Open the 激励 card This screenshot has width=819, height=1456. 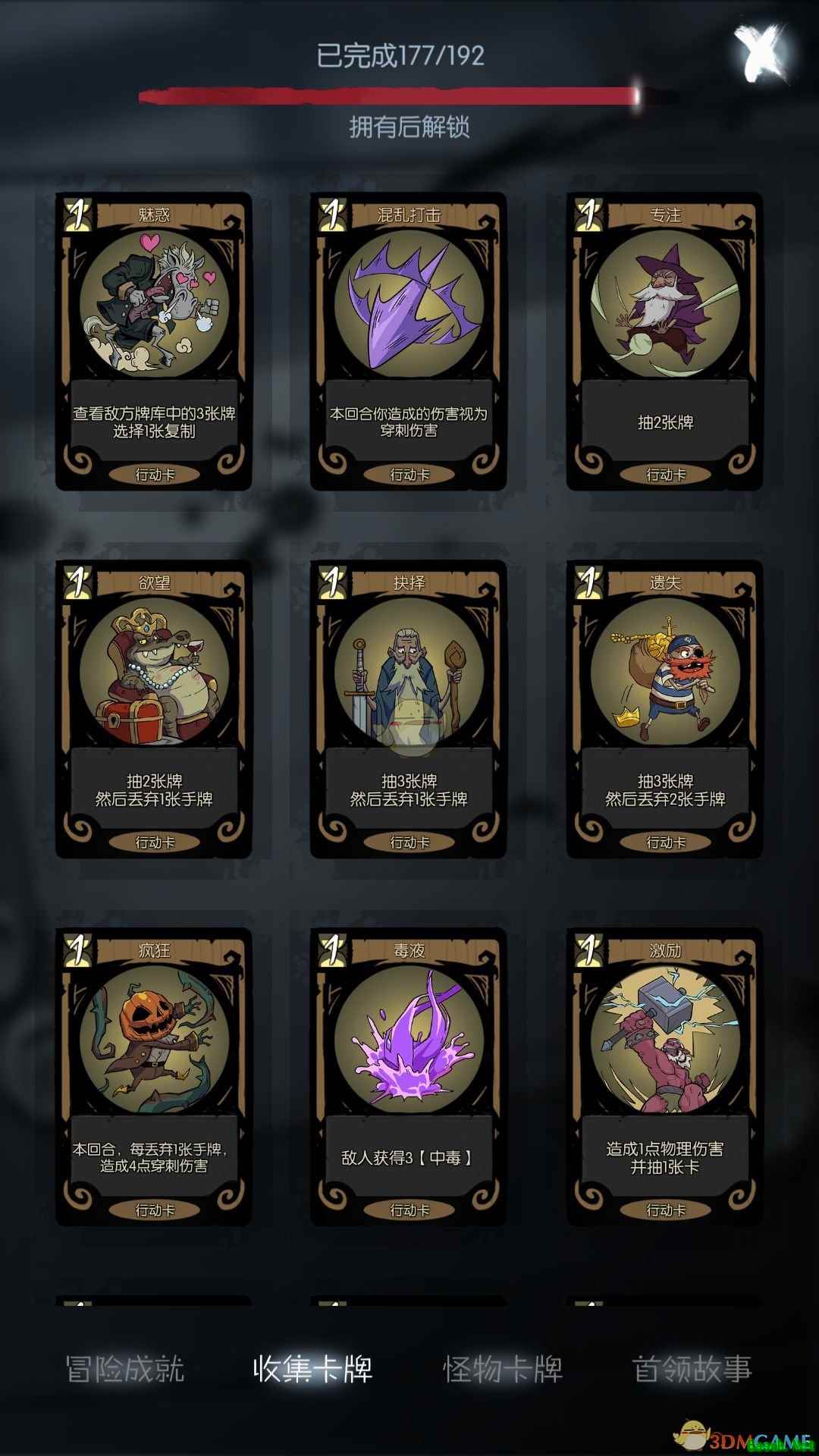click(665, 1077)
